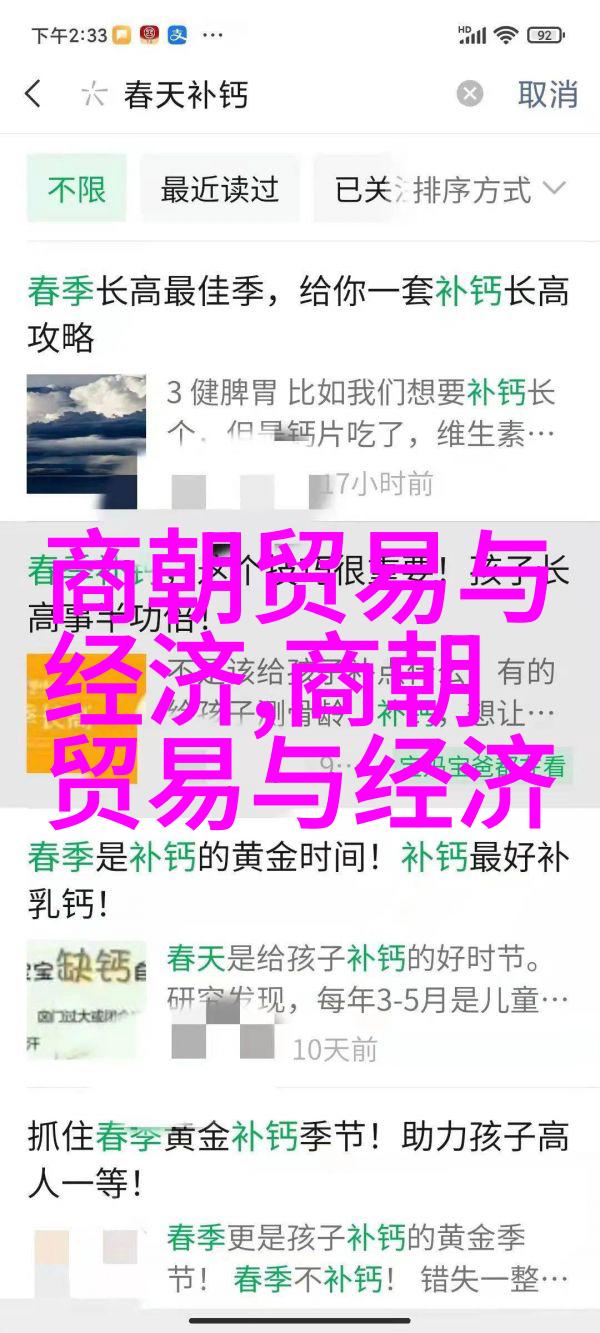Expand the 排序方式 sort dropdown
The image size is (600, 1333).
(x=490, y=189)
